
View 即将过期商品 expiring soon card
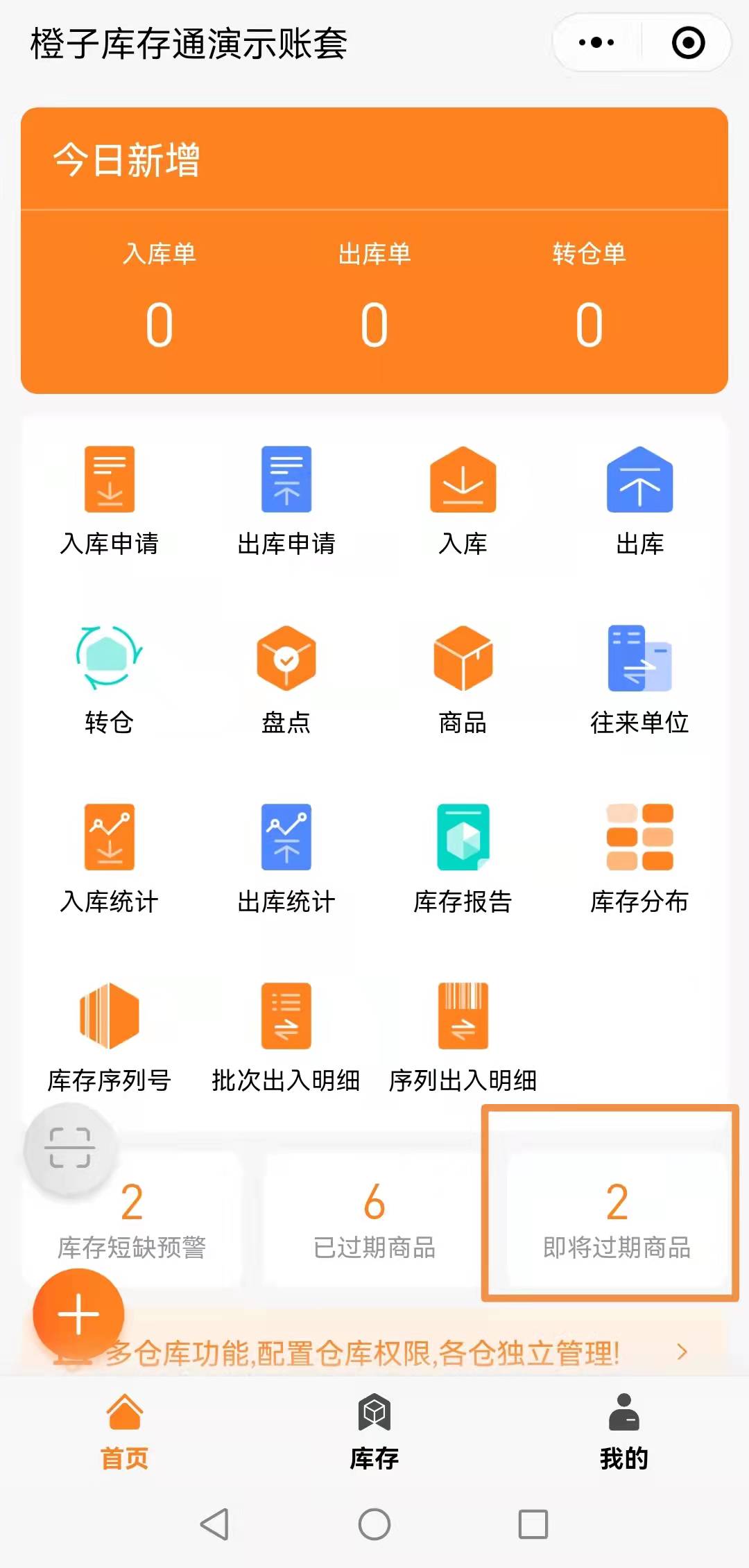pos(617,1218)
